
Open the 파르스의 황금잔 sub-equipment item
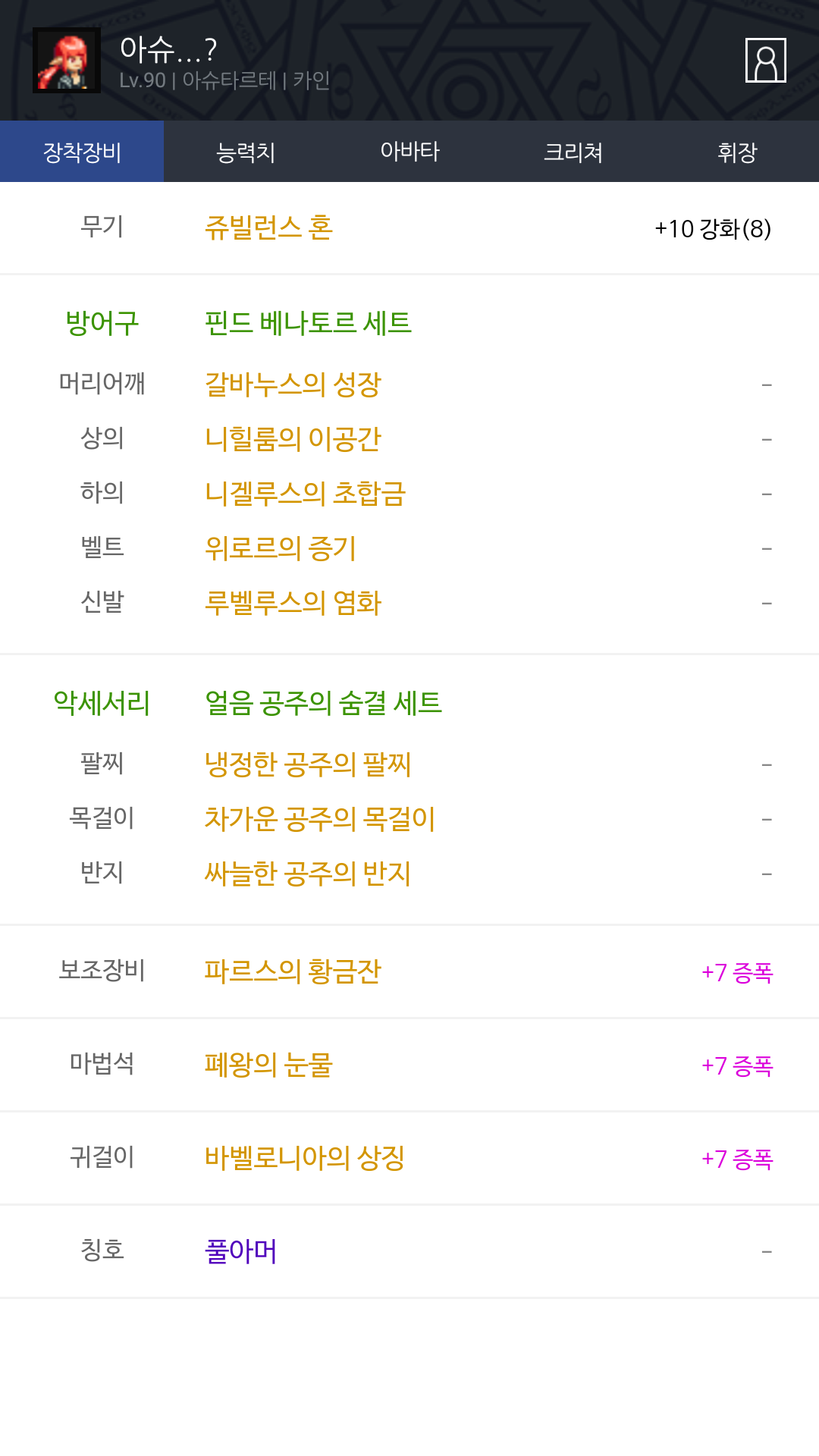tap(293, 971)
